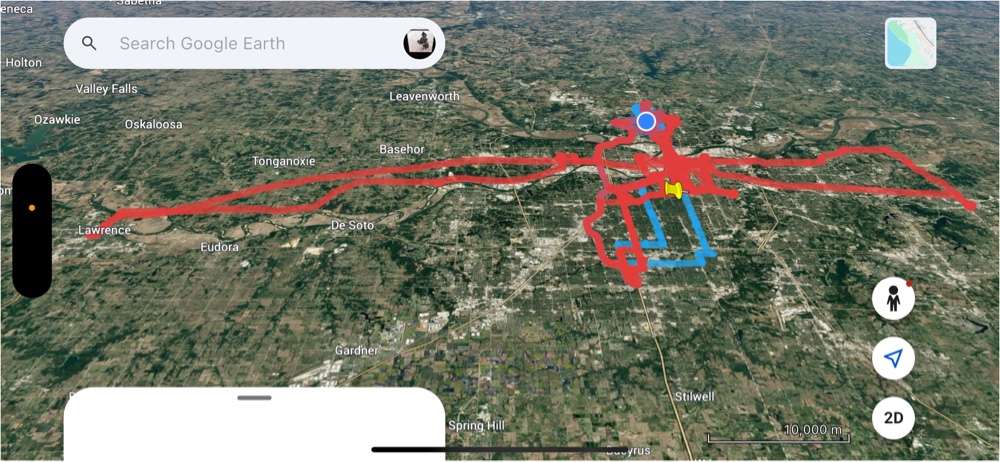This screenshot has height=462, width=1000.
Task: Open the map style thumbnail
Action: pyautogui.click(x=910, y=43)
